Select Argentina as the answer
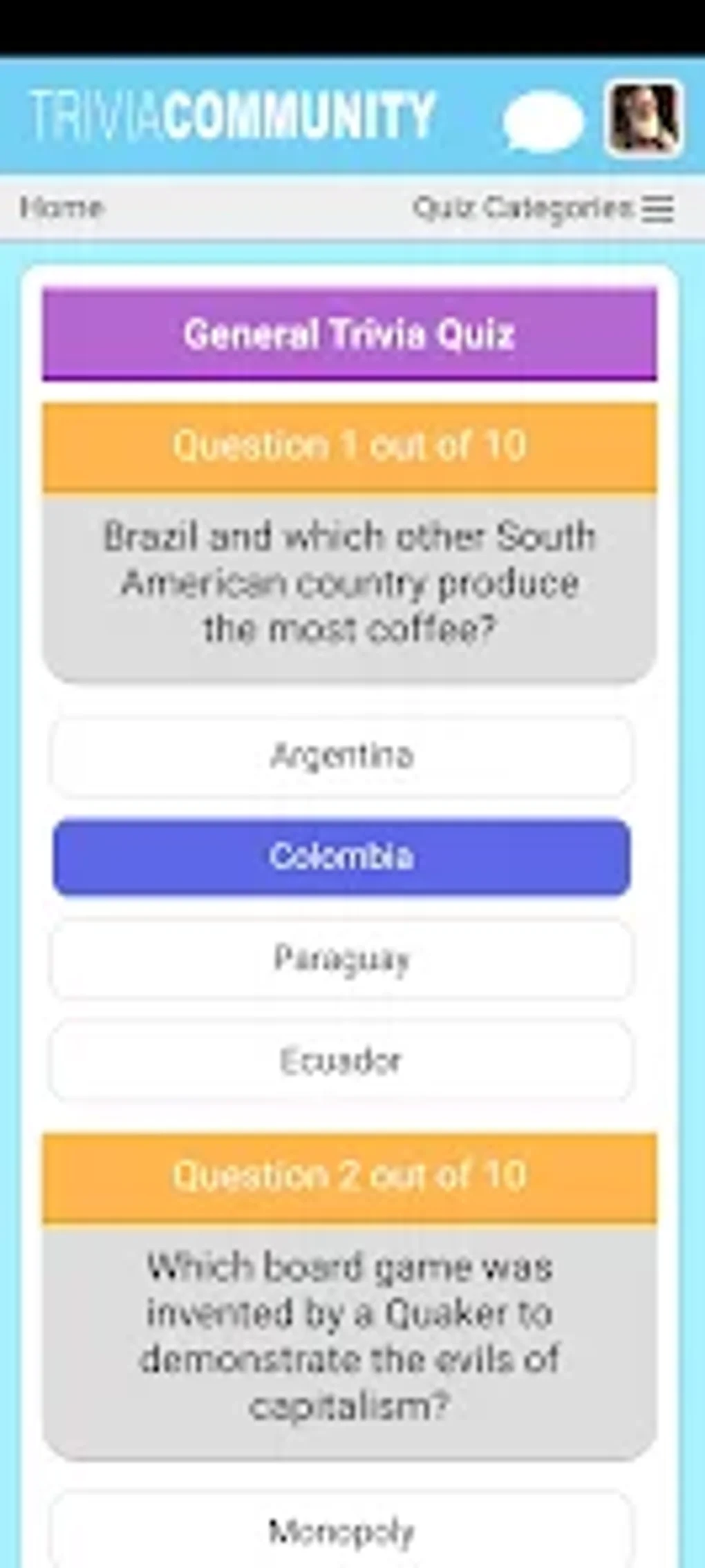This screenshot has width=705, height=1568. 344,755
